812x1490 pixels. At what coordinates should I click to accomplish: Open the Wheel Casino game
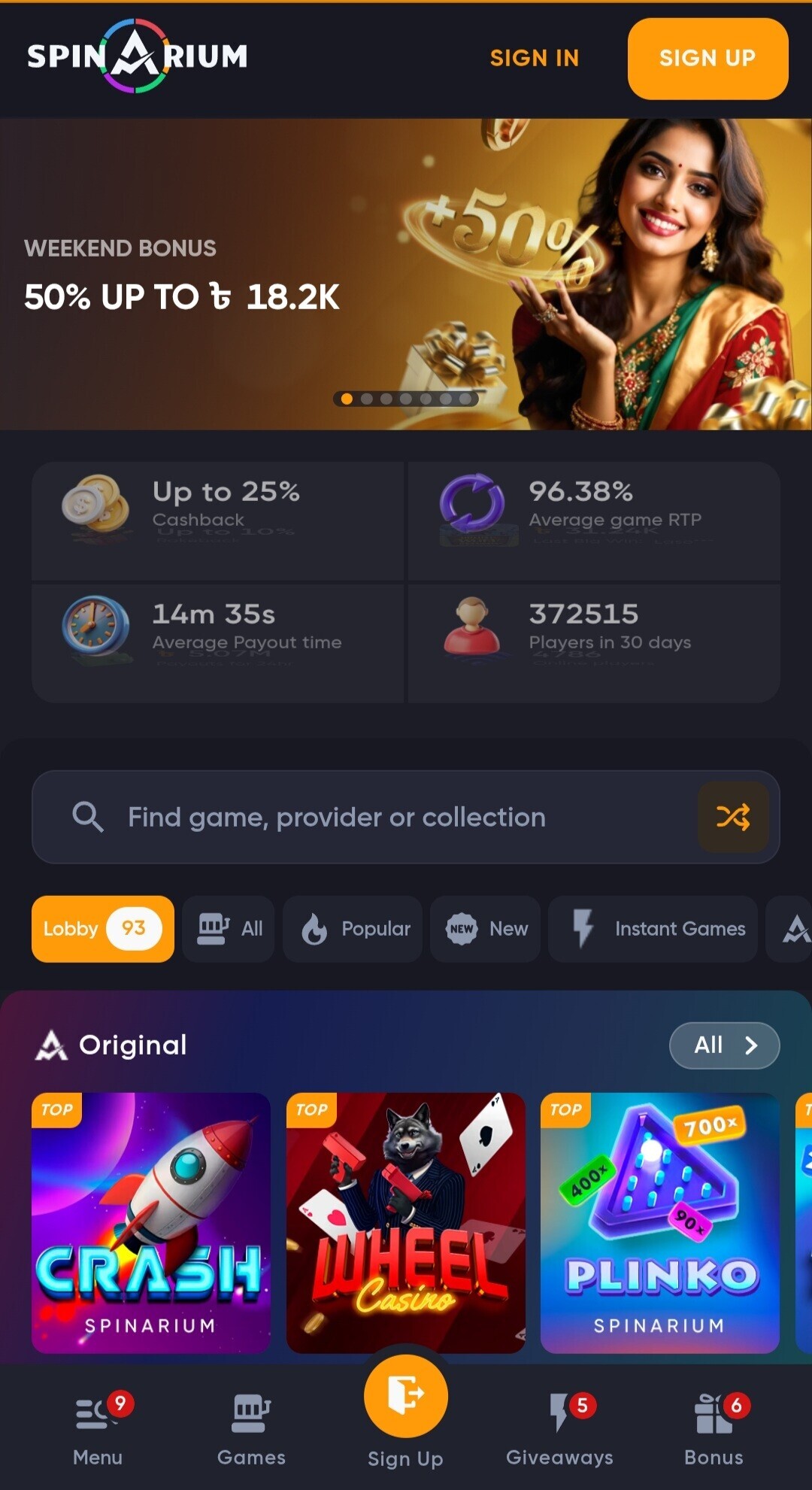click(x=406, y=1222)
